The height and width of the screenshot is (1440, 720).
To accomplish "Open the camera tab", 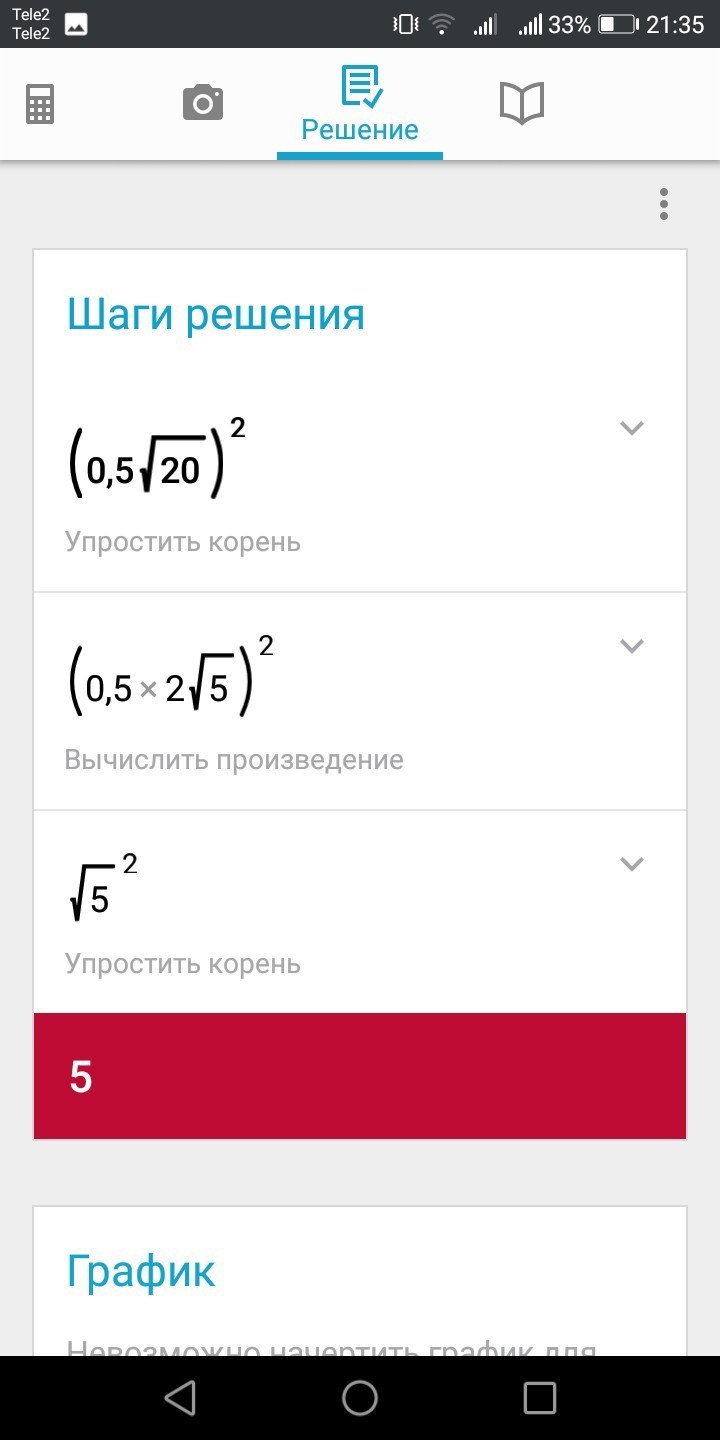I will click(x=202, y=103).
